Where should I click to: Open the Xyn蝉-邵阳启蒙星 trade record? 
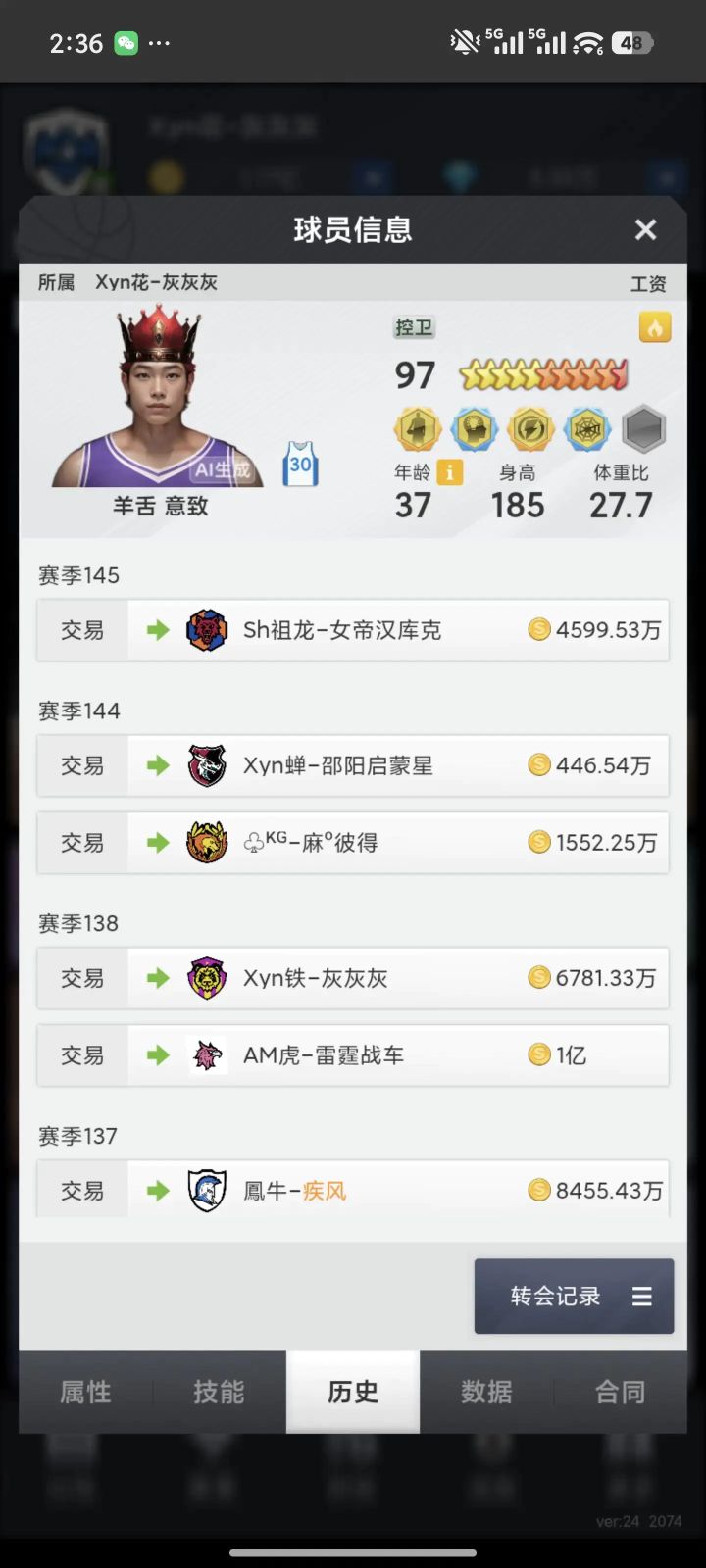point(353,765)
